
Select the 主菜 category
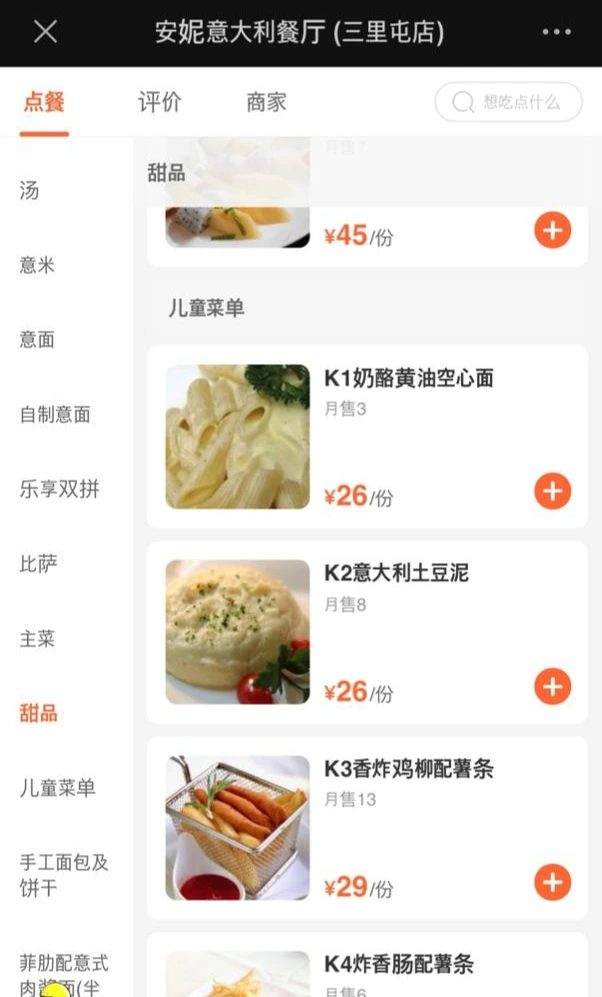coord(38,638)
